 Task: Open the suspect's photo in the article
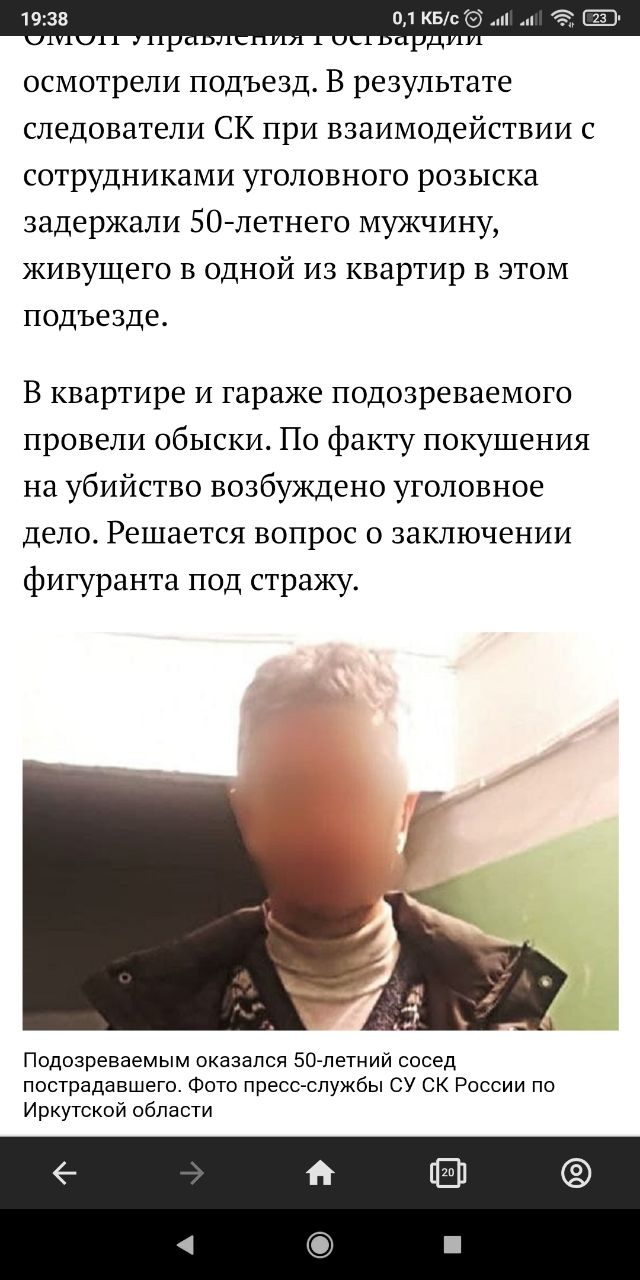pyautogui.click(x=320, y=831)
